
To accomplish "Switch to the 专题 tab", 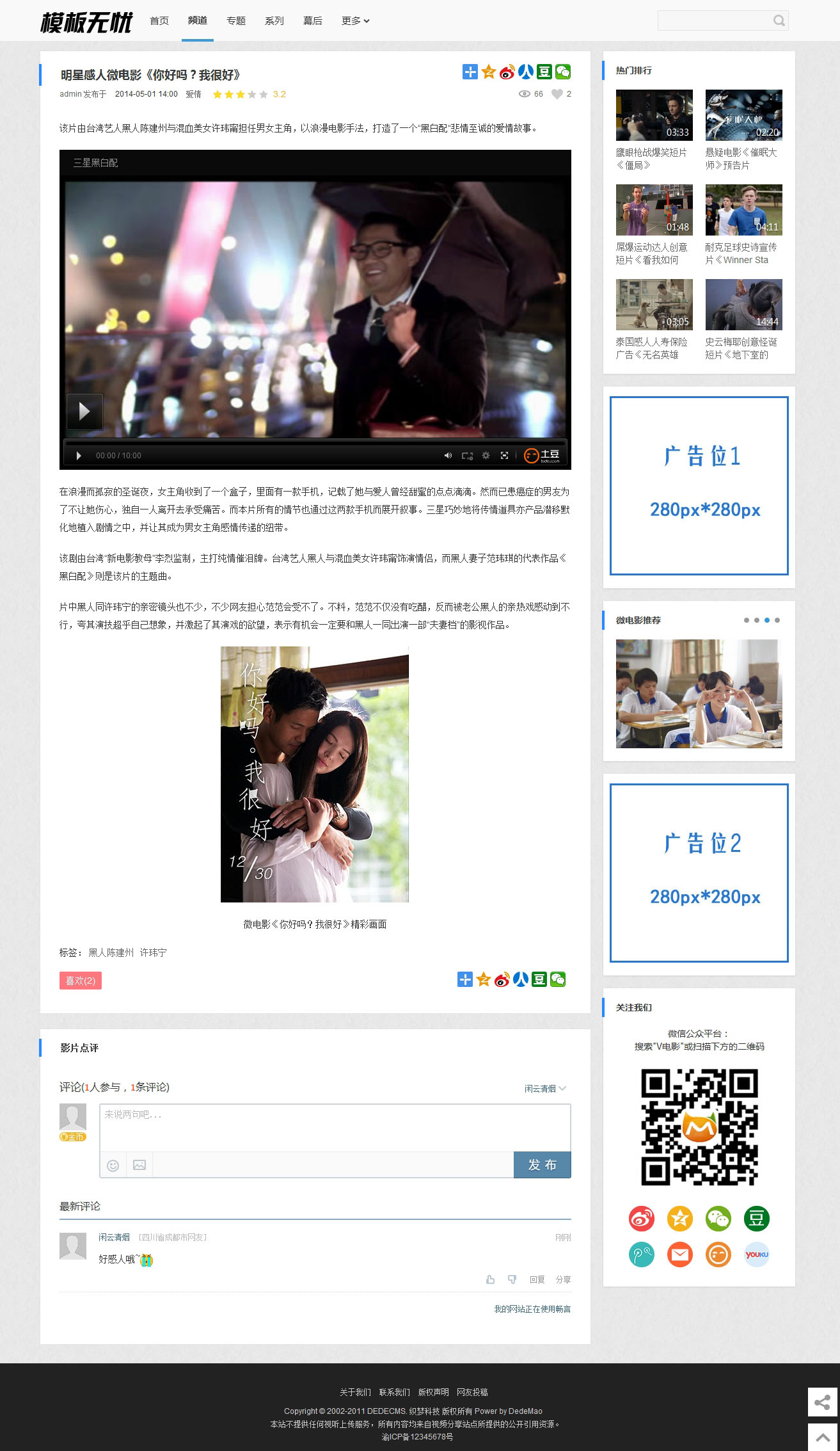I will coord(235,21).
